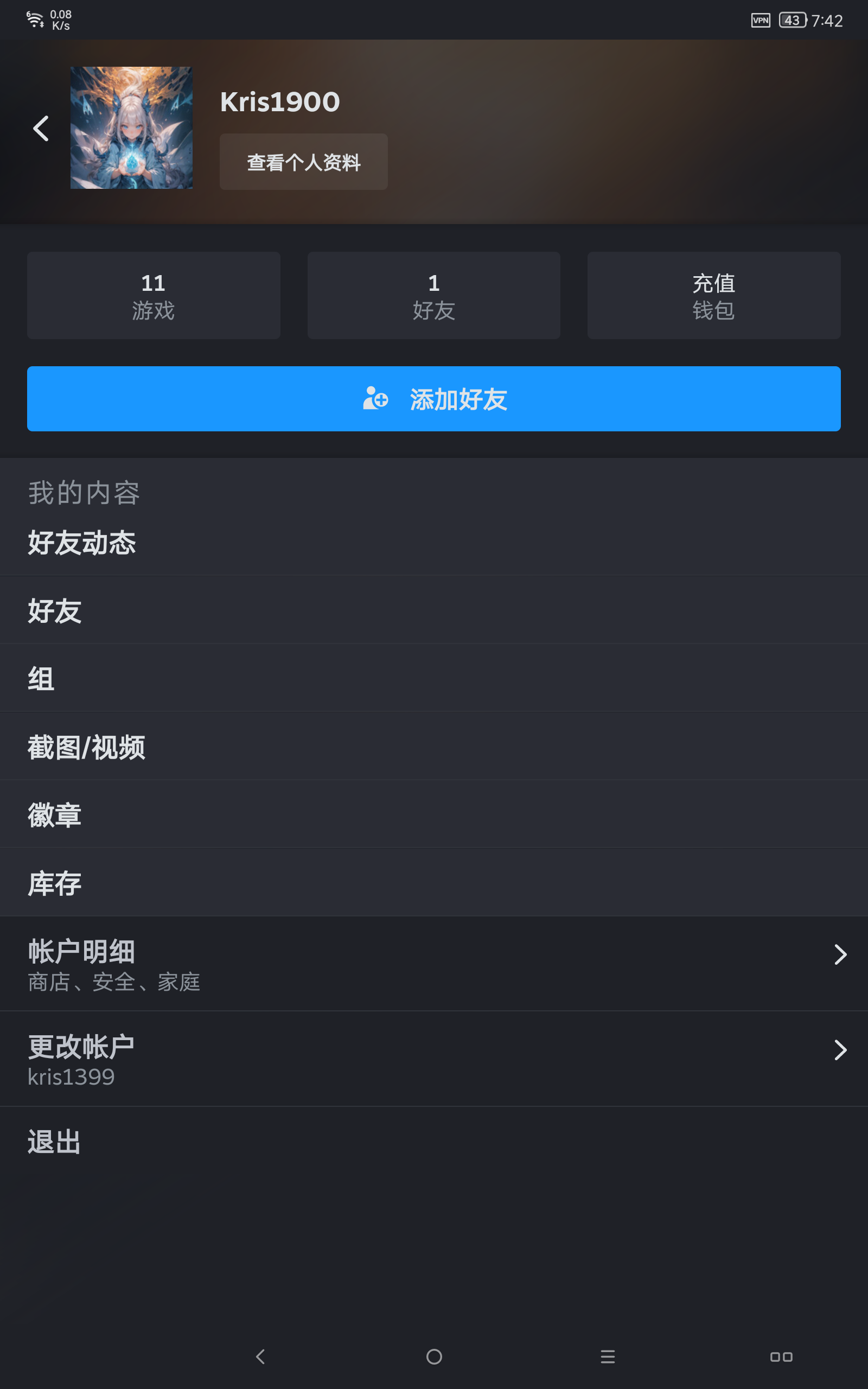Open recent apps via square navigation icon
The image size is (868, 1389).
pyautogui.click(x=780, y=1357)
